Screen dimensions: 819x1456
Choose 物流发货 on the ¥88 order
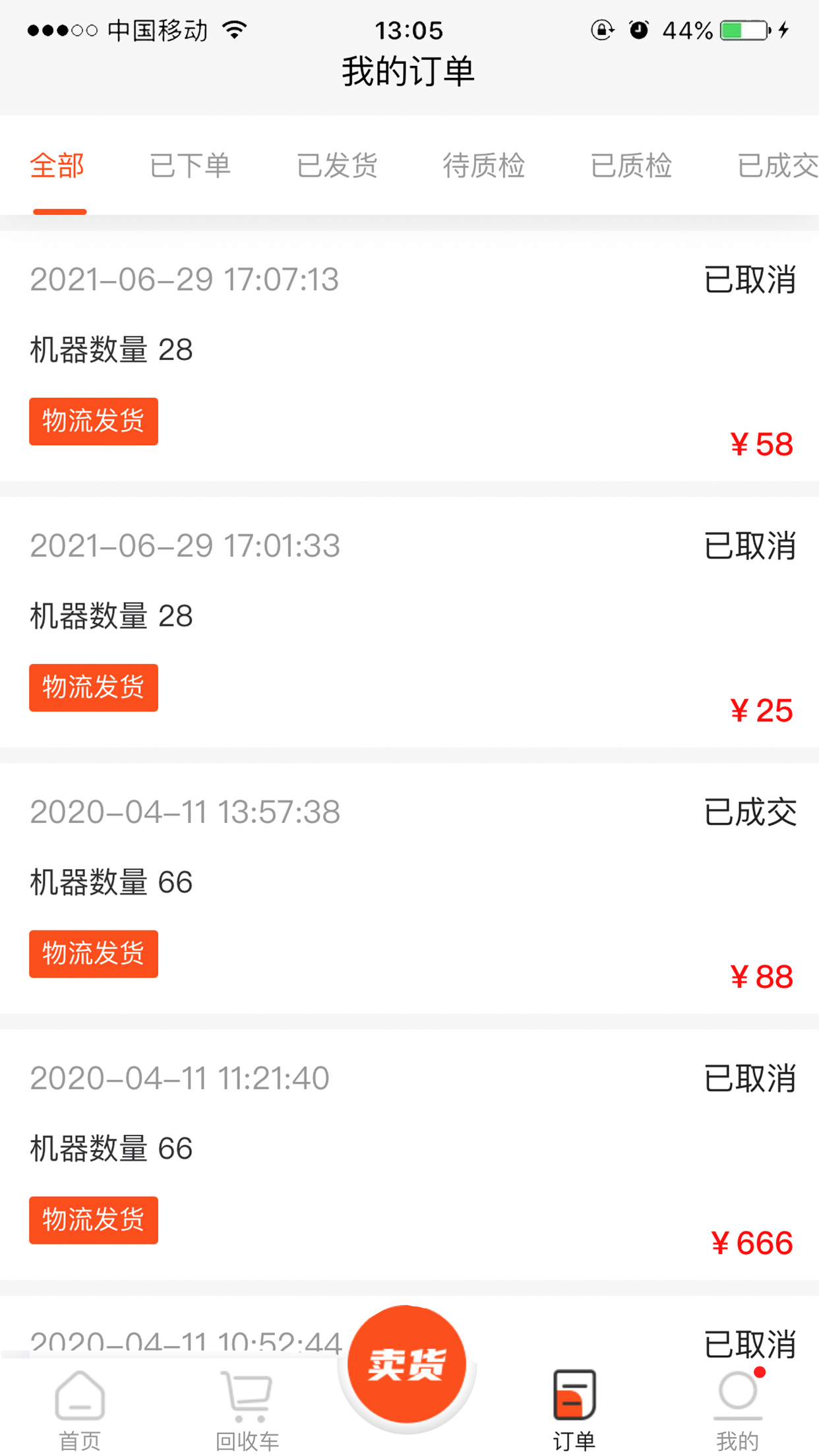coord(94,954)
